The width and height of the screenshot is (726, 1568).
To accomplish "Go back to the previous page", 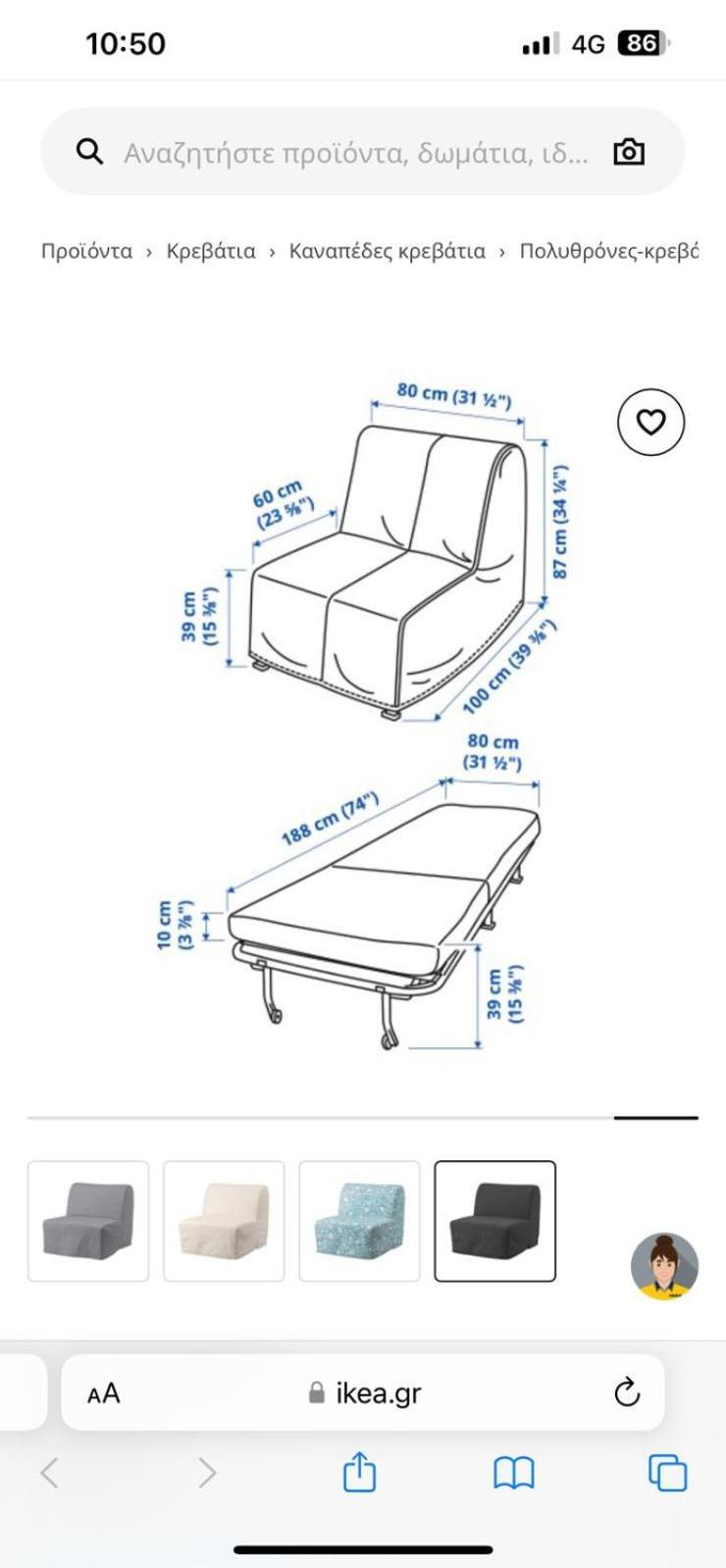I will [x=50, y=1472].
